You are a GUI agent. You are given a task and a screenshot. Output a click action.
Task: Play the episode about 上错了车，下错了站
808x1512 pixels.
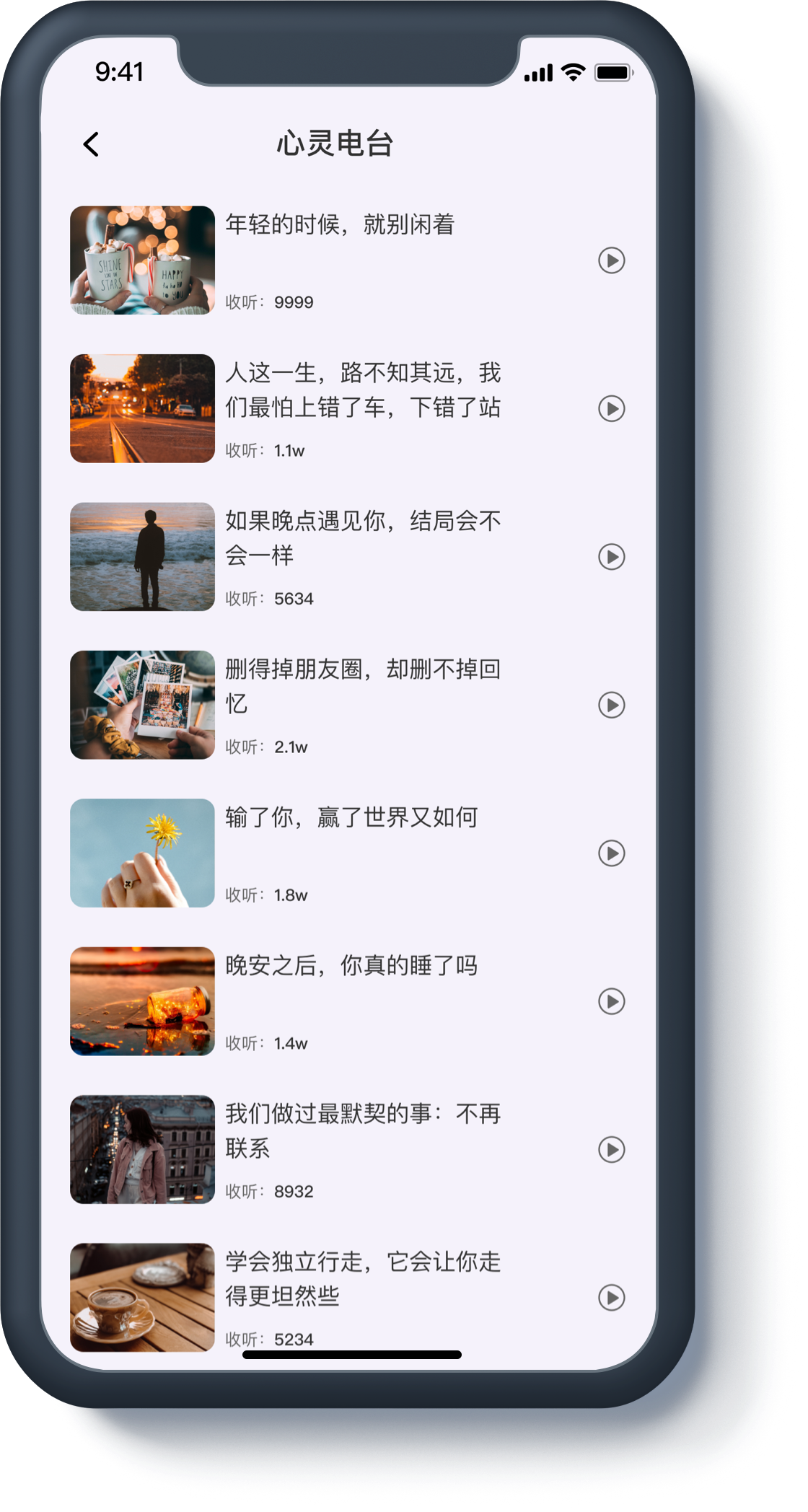611,409
